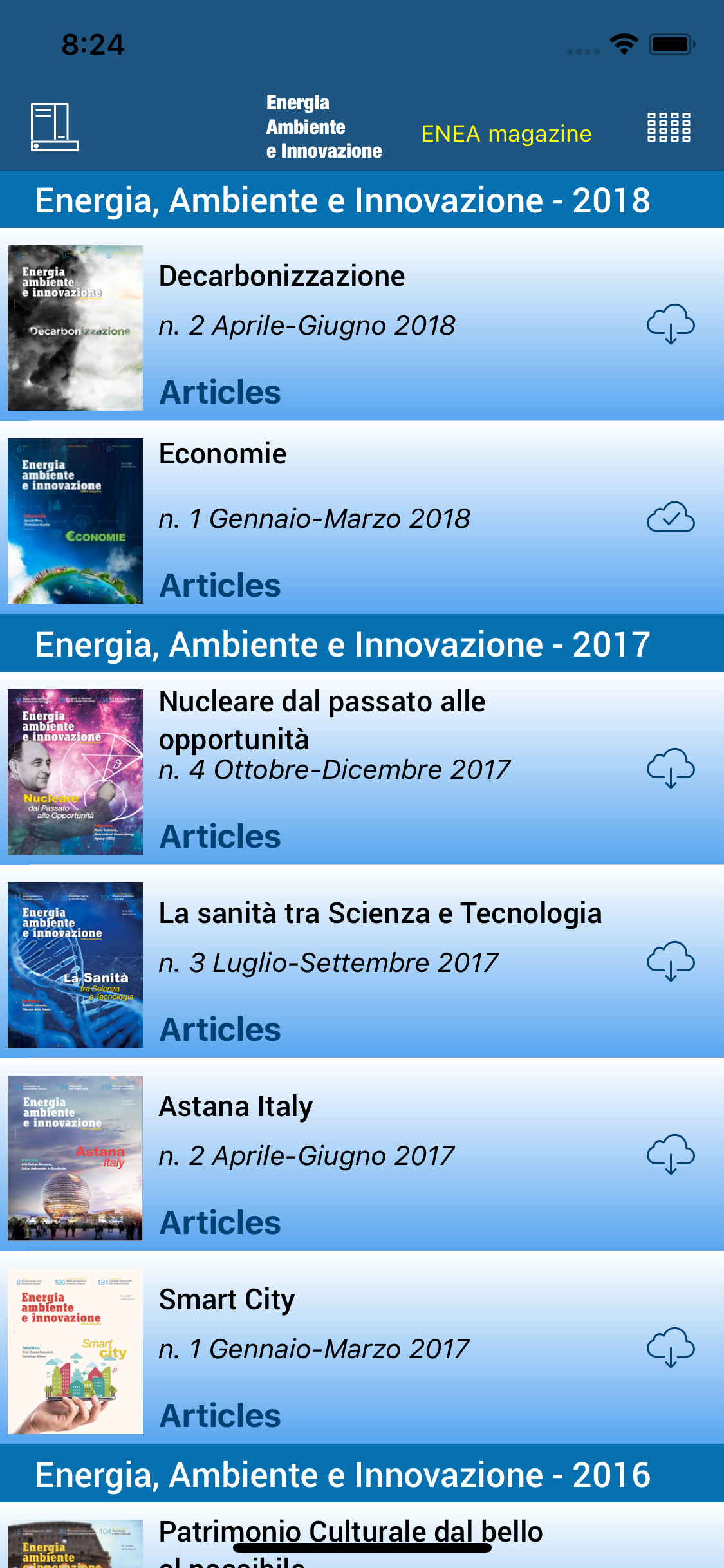View Articles for Economie
The height and width of the screenshot is (1568, 724).
coord(220,585)
